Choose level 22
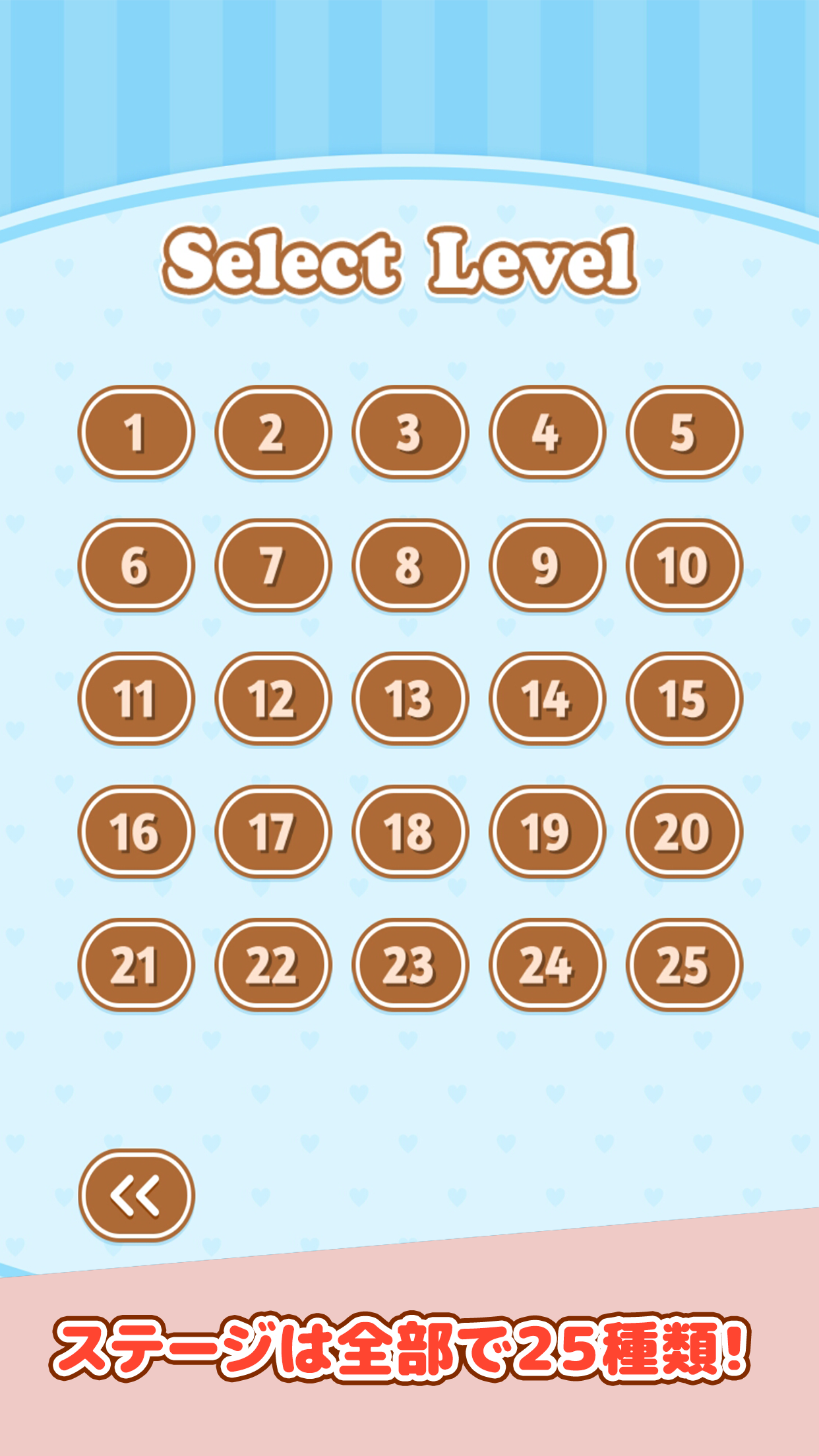Screen dimensions: 819x1456 273,965
